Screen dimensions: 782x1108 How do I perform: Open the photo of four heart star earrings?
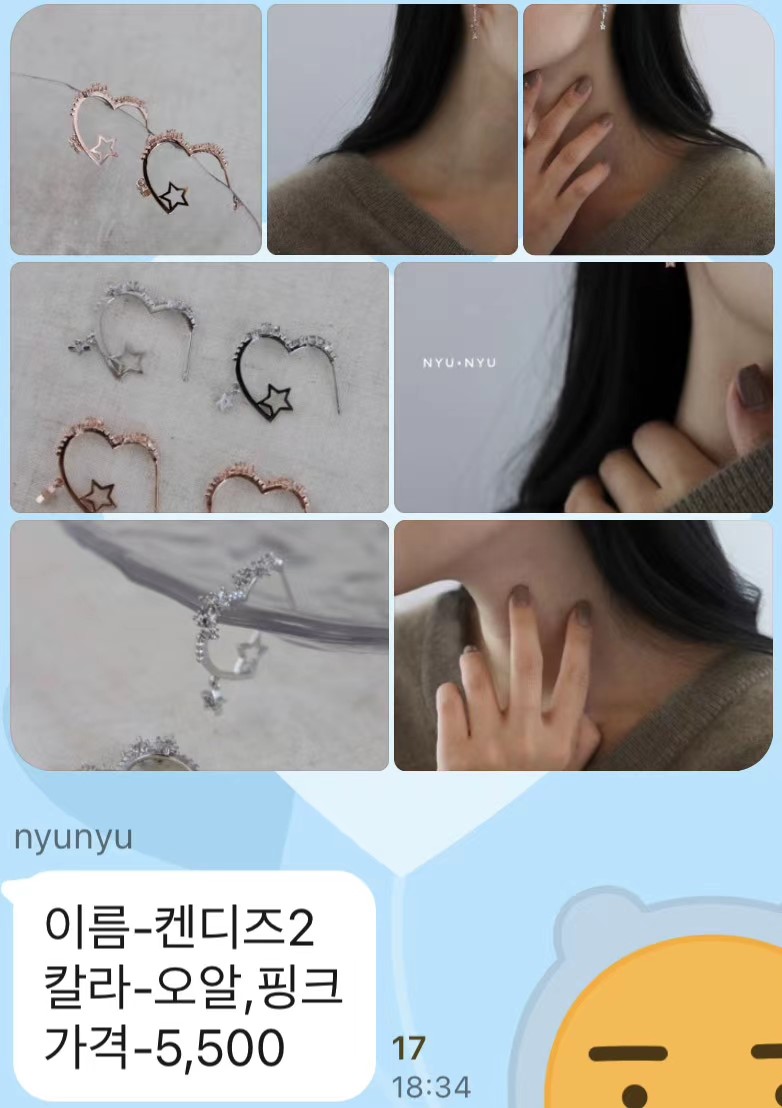pyautogui.click(x=199, y=387)
